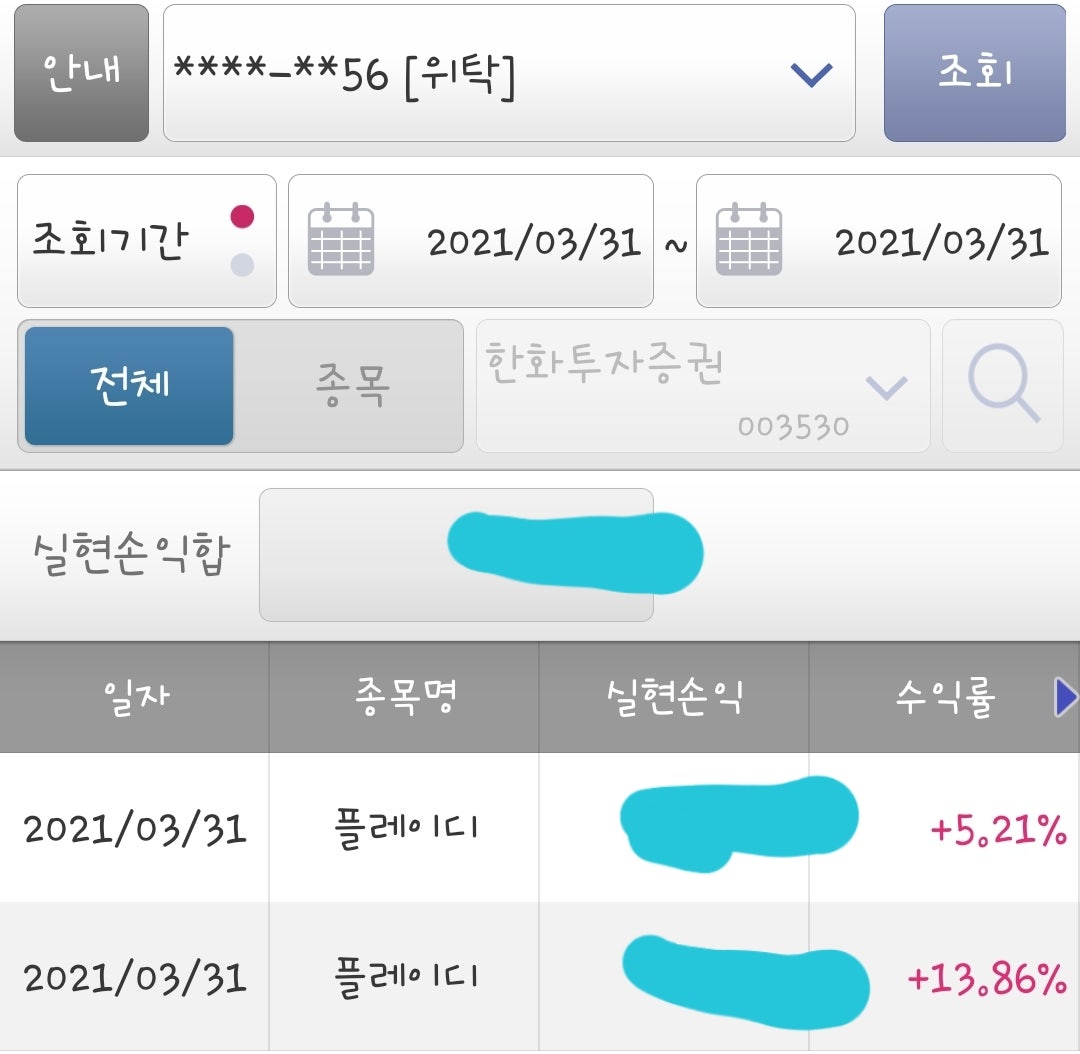Switch to the 종목 segment
Viewport: 1080px width, 1054px height.
pyautogui.click(x=349, y=385)
